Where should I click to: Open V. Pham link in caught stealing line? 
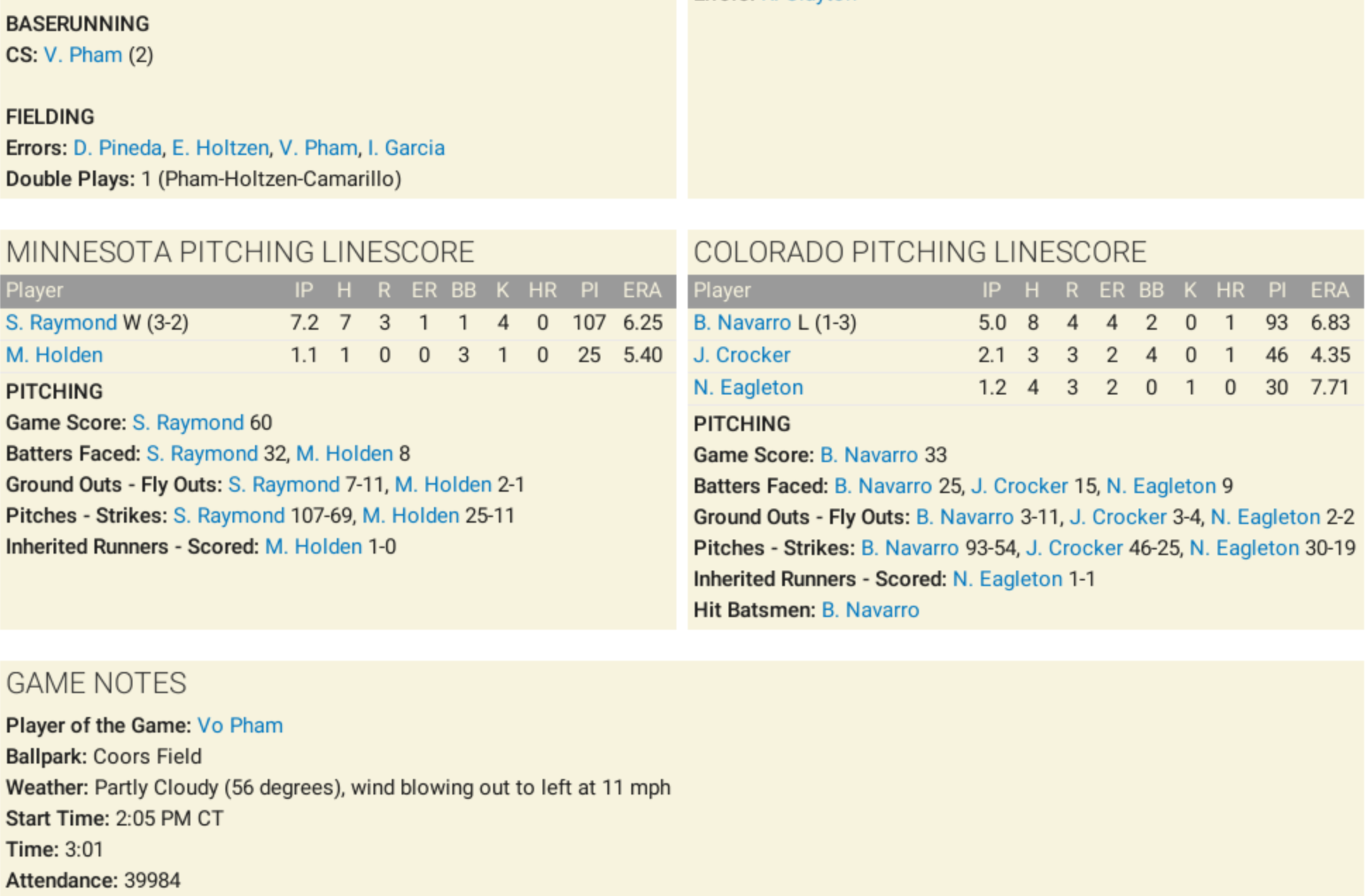[82, 55]
